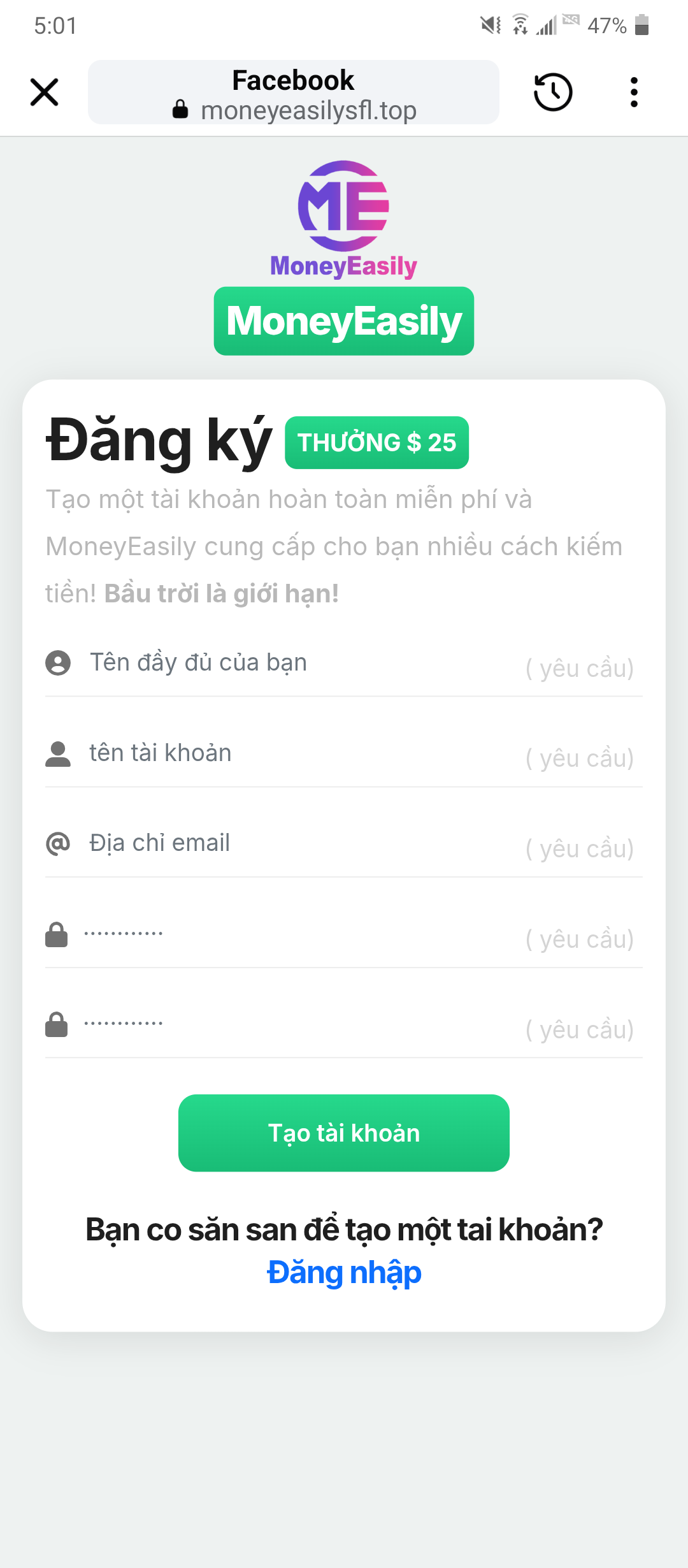Screen dimensions: 688x1568
Task: Open the browser three-dot overflow menu
Action: click(634, 92)
